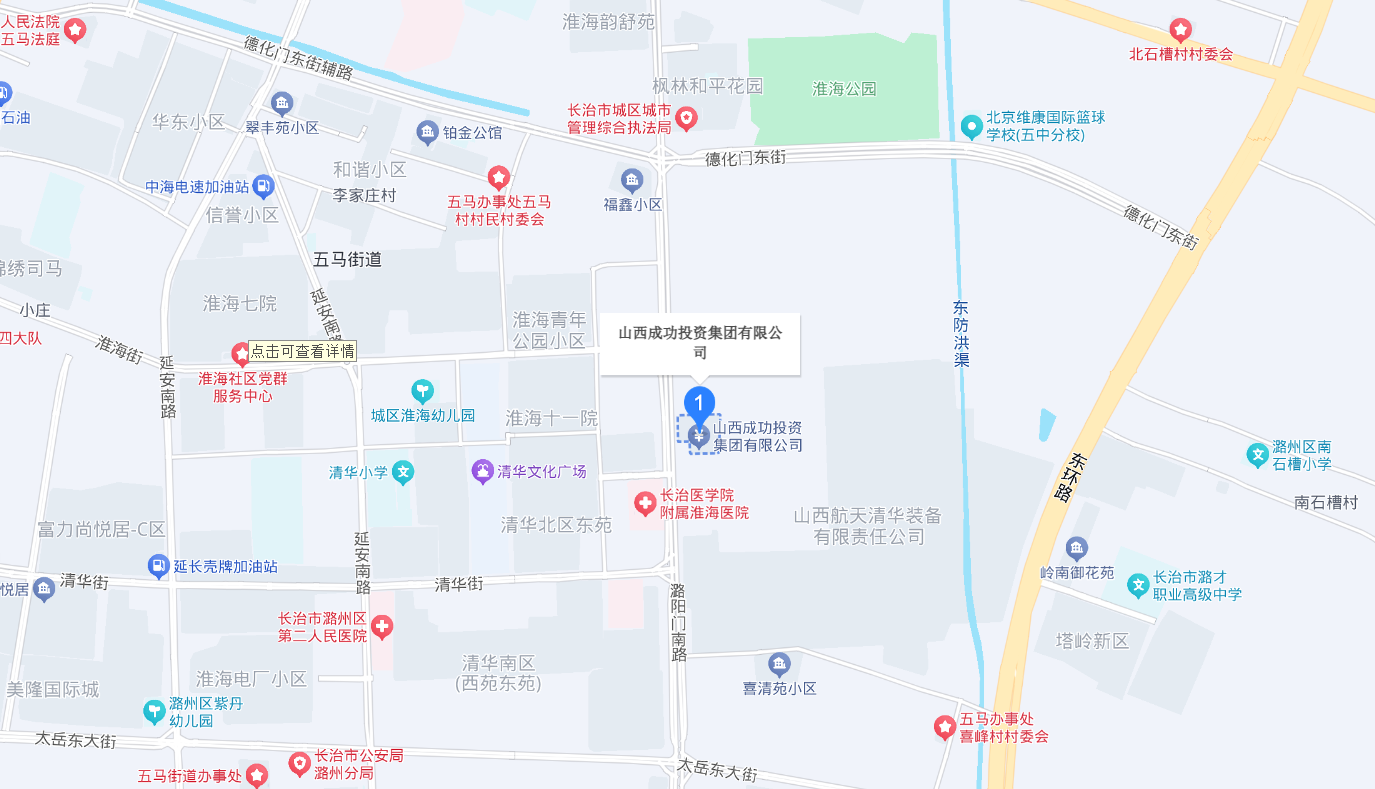Select the 淮海社区党群服务中心 marker
This screenshot has width=1375, height=789.
click(241, 353)
